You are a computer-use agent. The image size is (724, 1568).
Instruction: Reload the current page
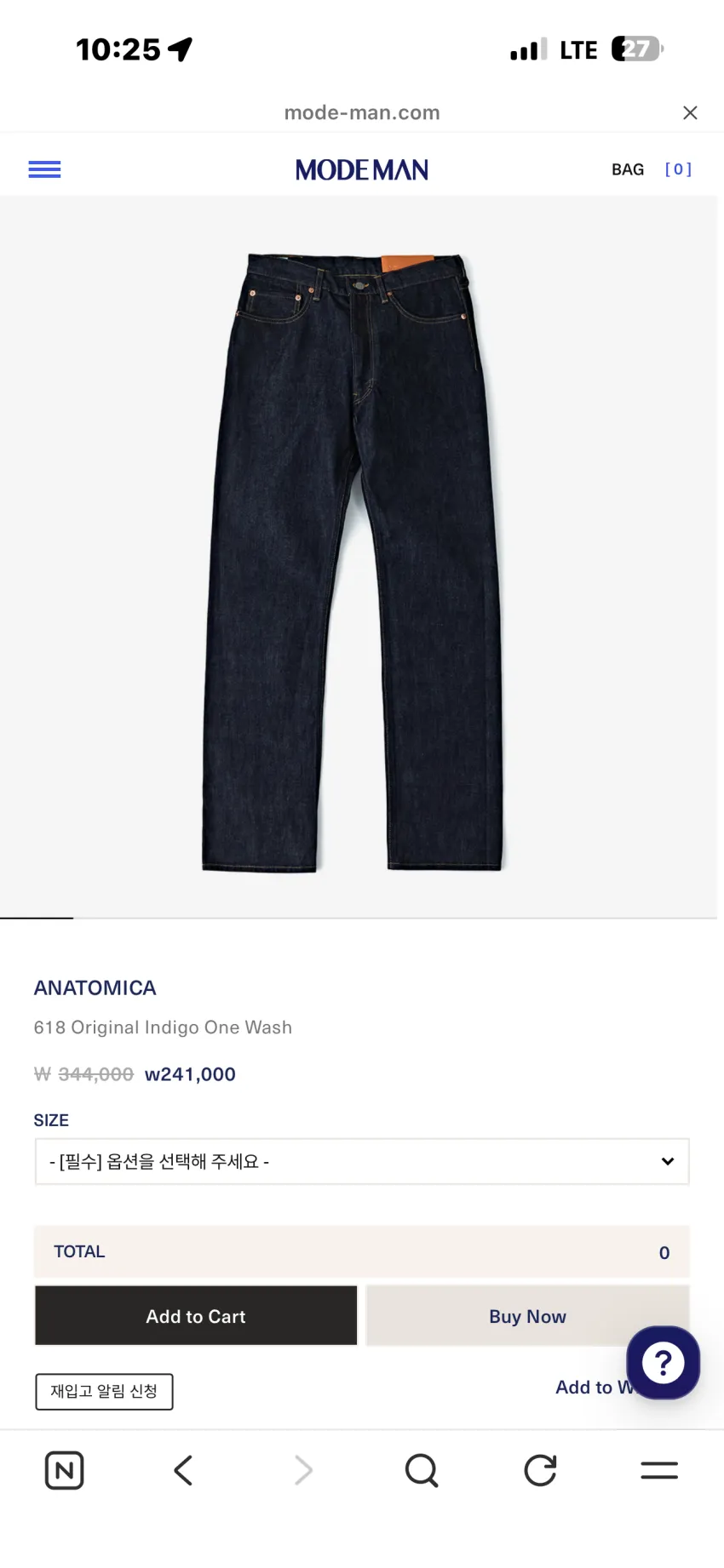540,1470
